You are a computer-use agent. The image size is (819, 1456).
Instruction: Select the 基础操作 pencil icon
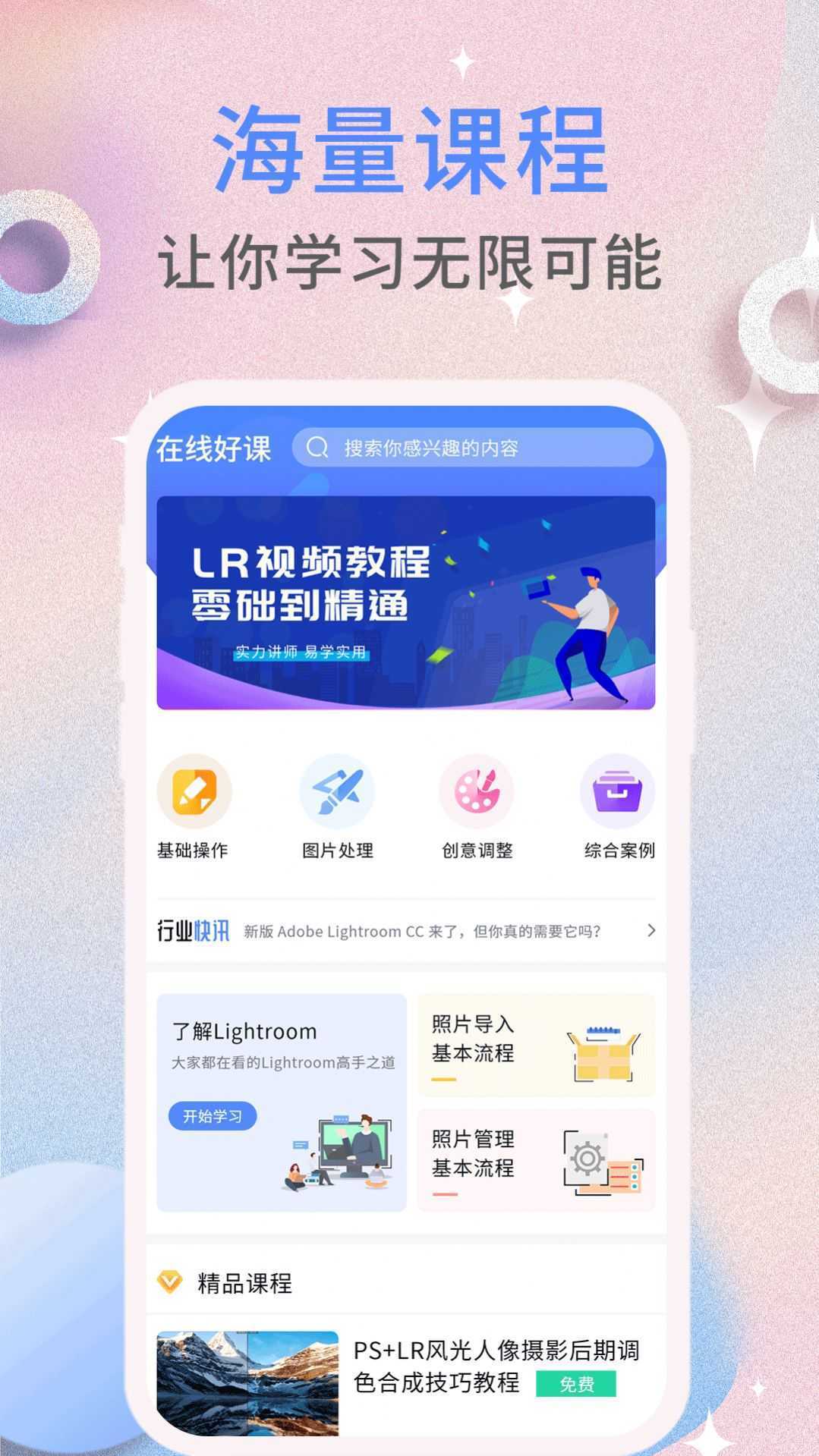(194, 791)
